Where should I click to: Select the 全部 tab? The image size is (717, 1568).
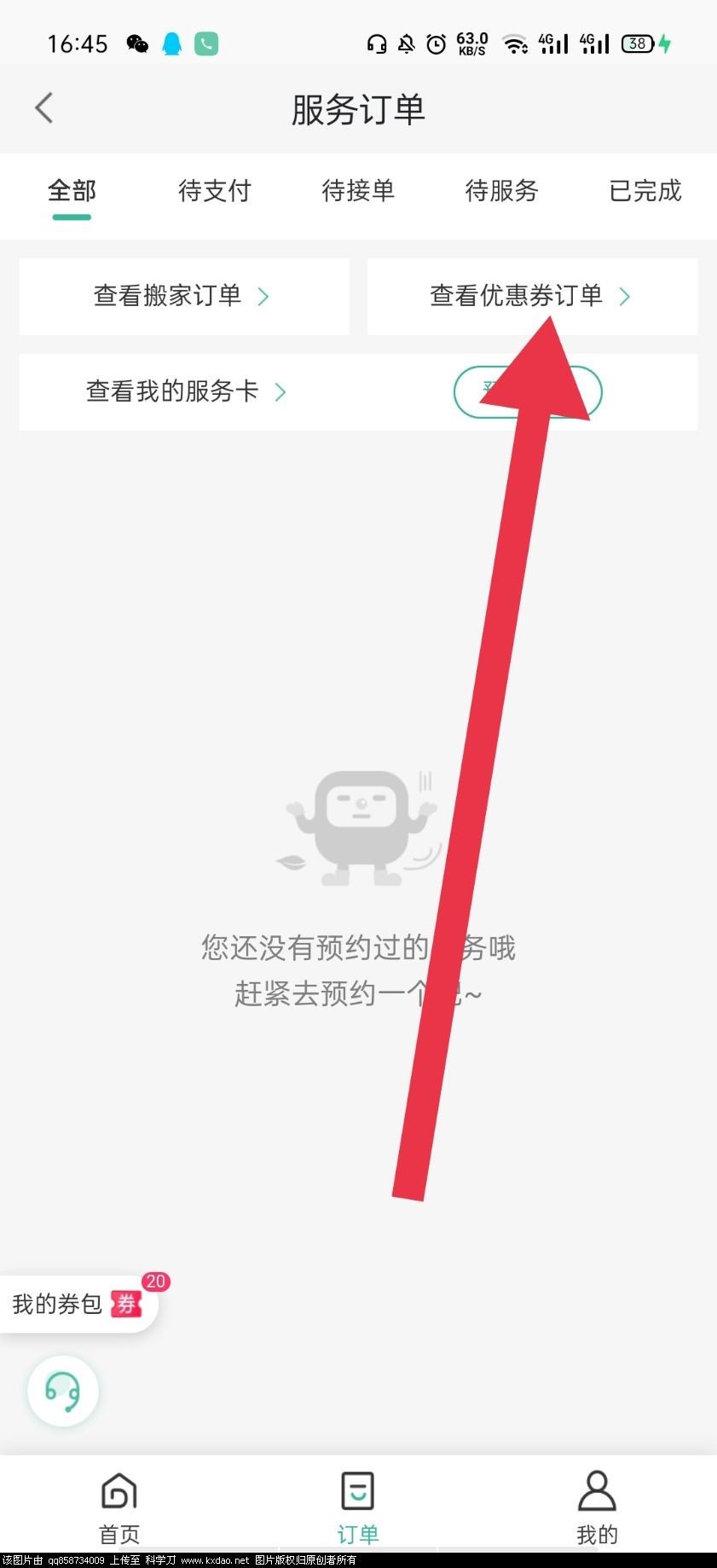click(72, 191)
